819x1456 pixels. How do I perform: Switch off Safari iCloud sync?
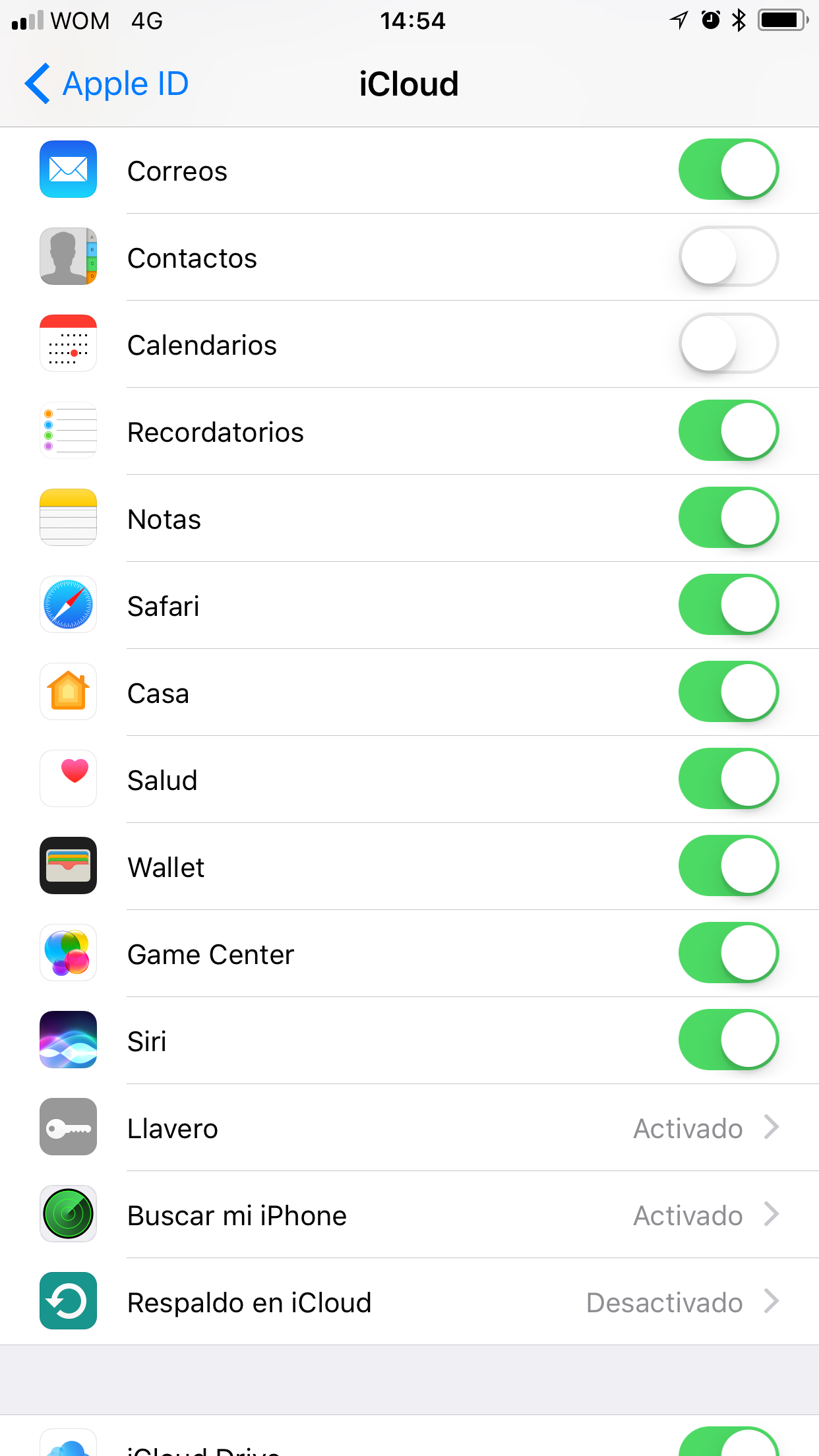pyautogui.click(x=728, y=605)
